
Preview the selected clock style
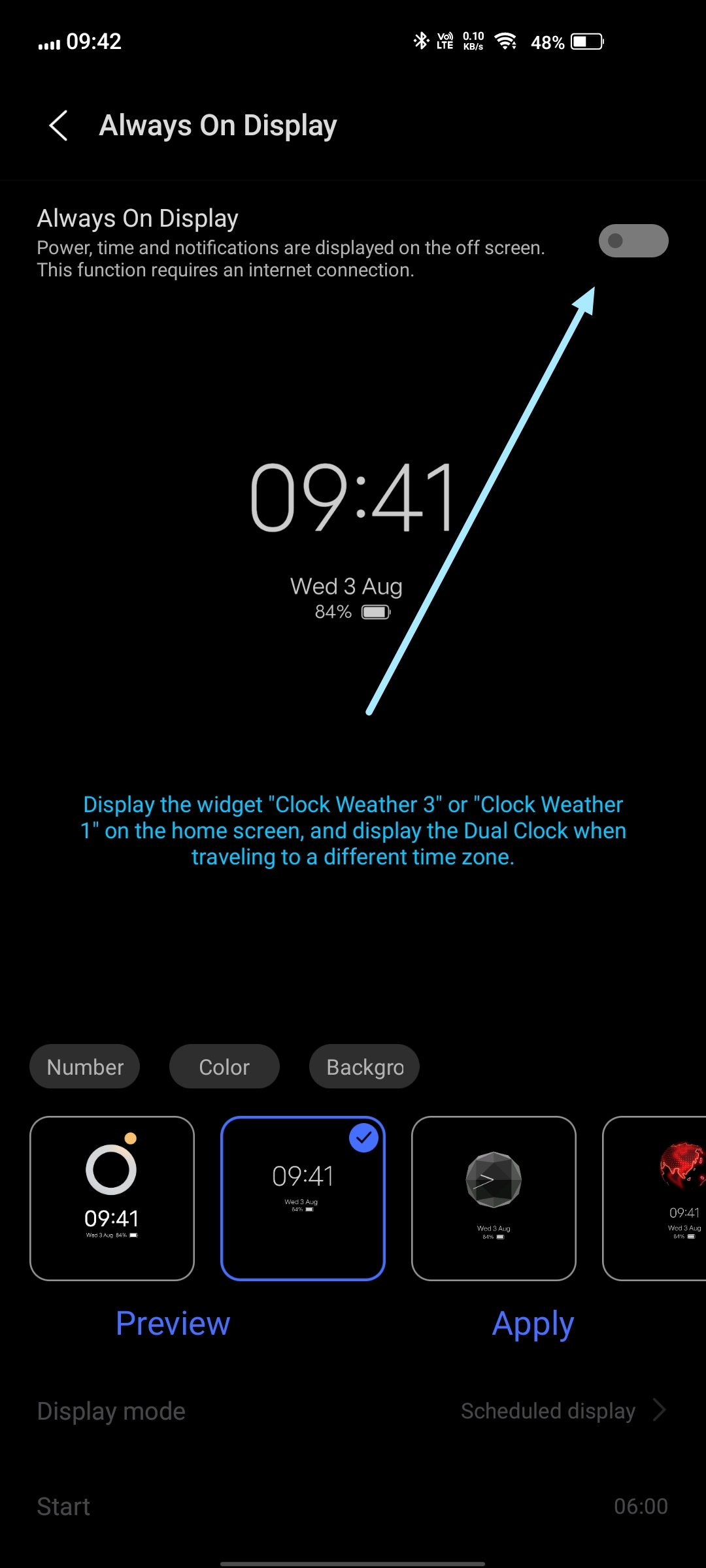coord(173,1324)
